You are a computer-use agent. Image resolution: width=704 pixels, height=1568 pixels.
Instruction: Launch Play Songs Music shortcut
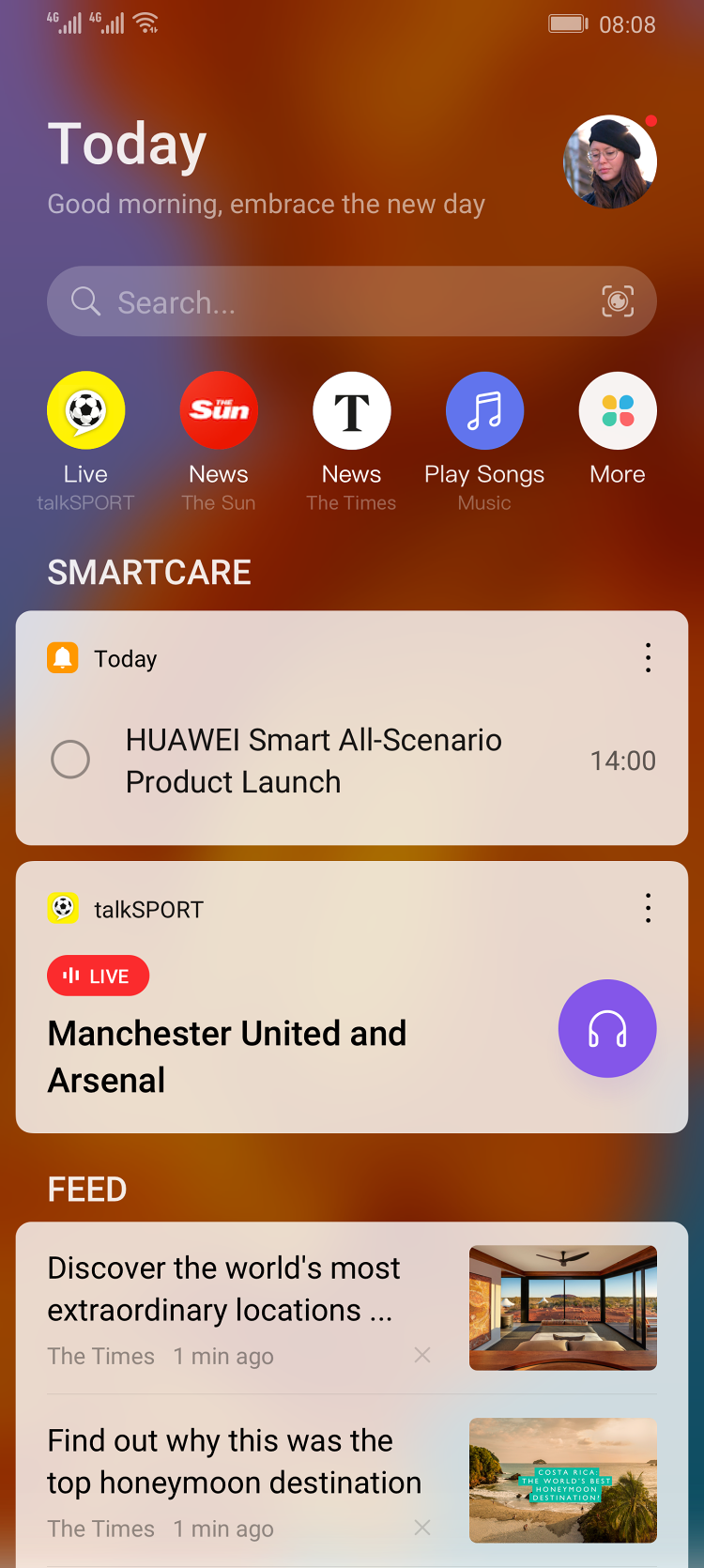click(484, 411)
